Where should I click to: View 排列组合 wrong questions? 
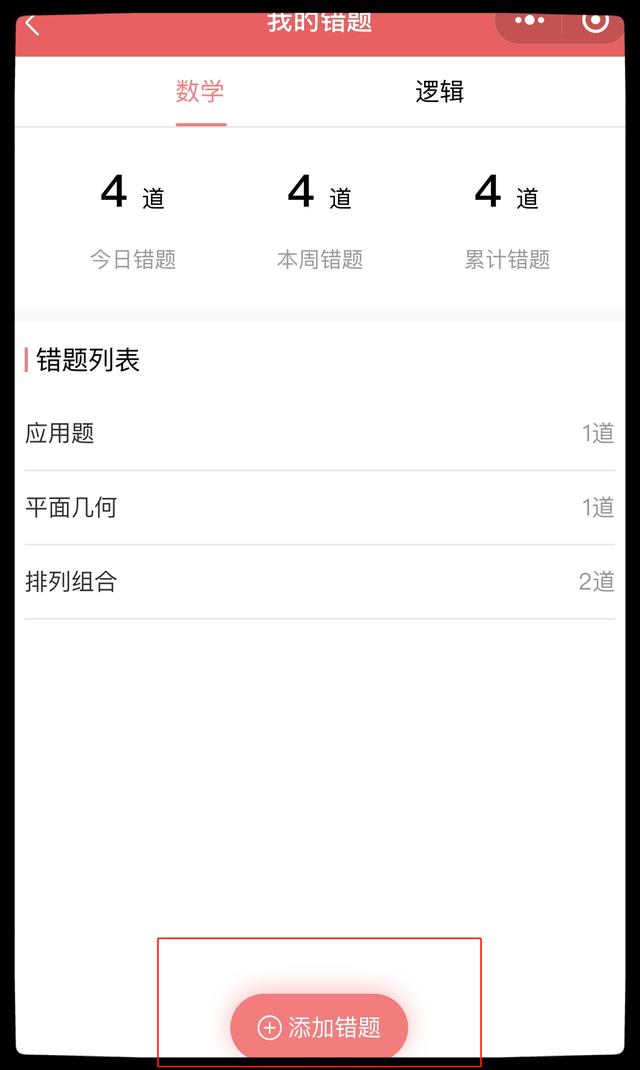320,581
